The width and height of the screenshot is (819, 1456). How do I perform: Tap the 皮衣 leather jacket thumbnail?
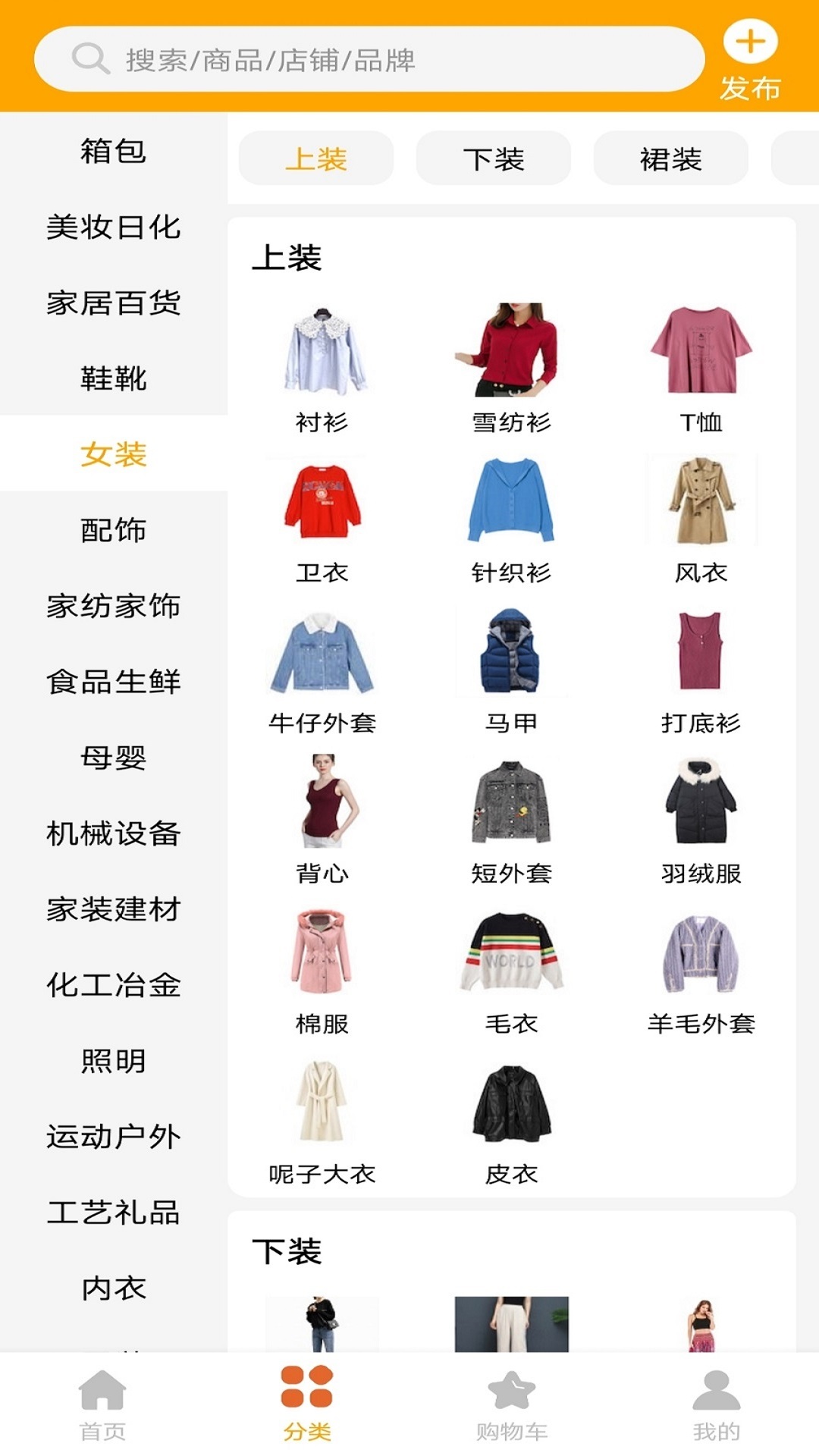pos(510,1103)
